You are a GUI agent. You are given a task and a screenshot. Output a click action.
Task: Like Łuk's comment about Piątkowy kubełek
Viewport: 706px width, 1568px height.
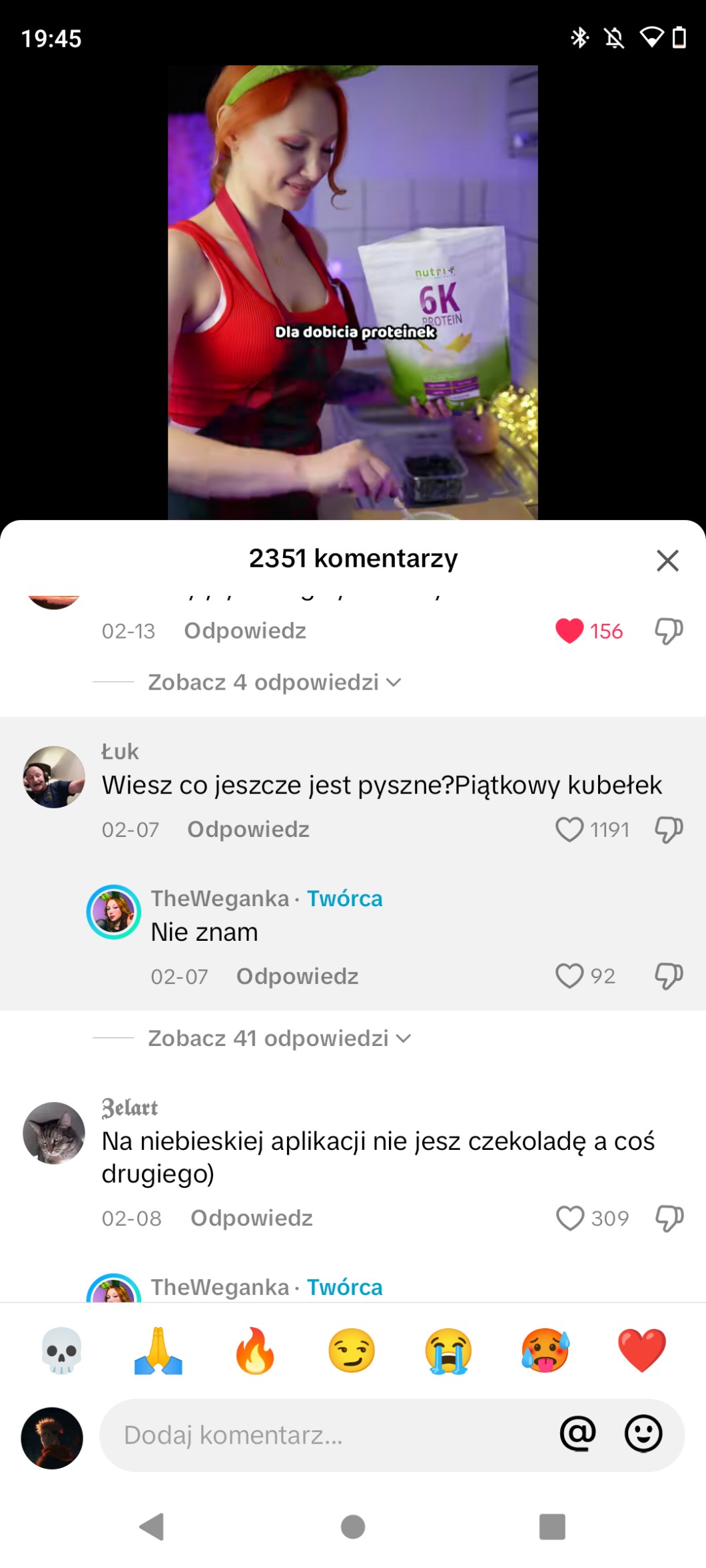click(569, 830)
